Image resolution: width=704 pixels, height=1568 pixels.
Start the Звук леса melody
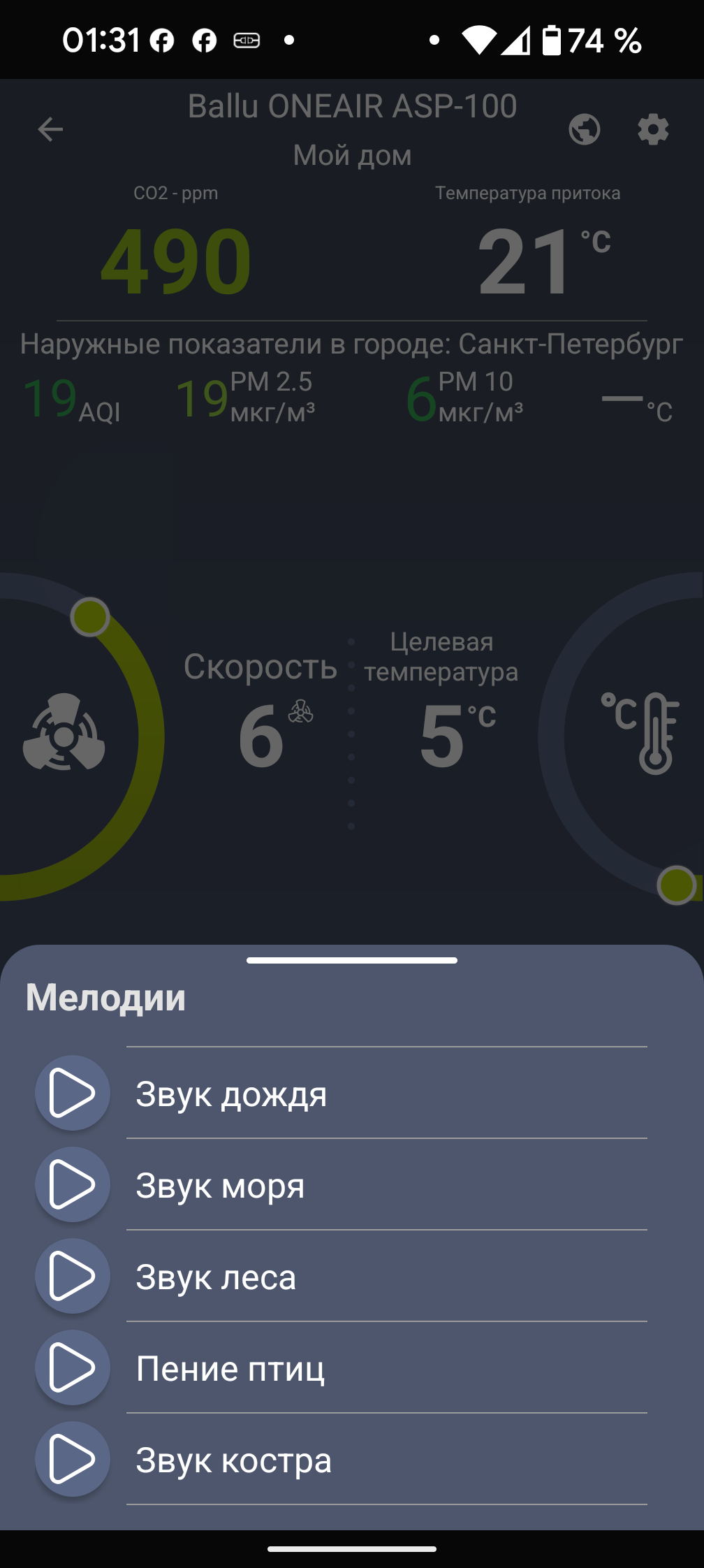(73, 1276)
